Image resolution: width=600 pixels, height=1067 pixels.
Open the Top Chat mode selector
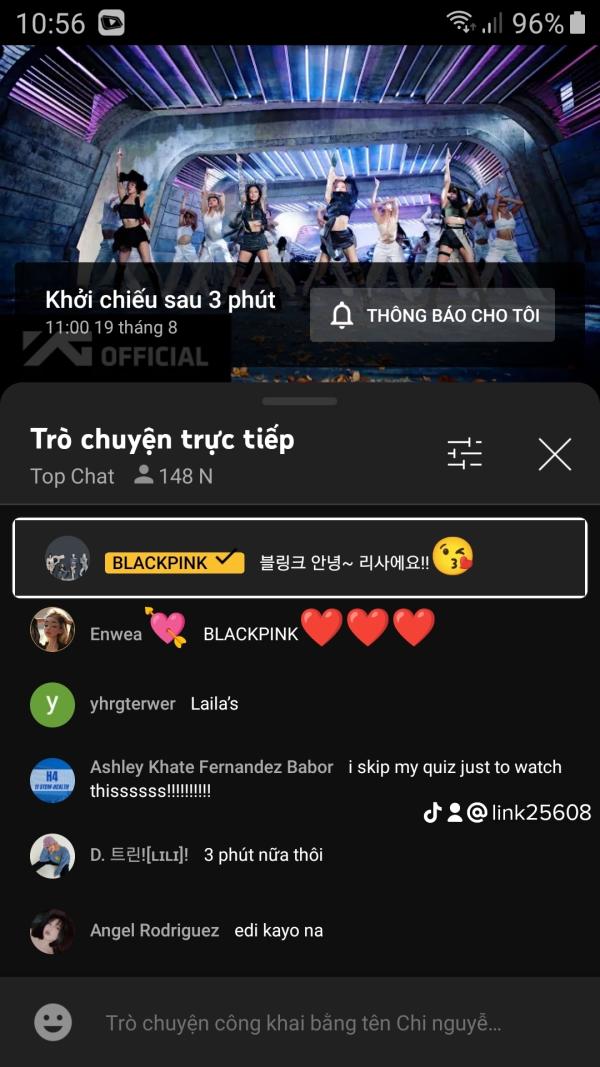pyautogui.click(x=72, y=476)
